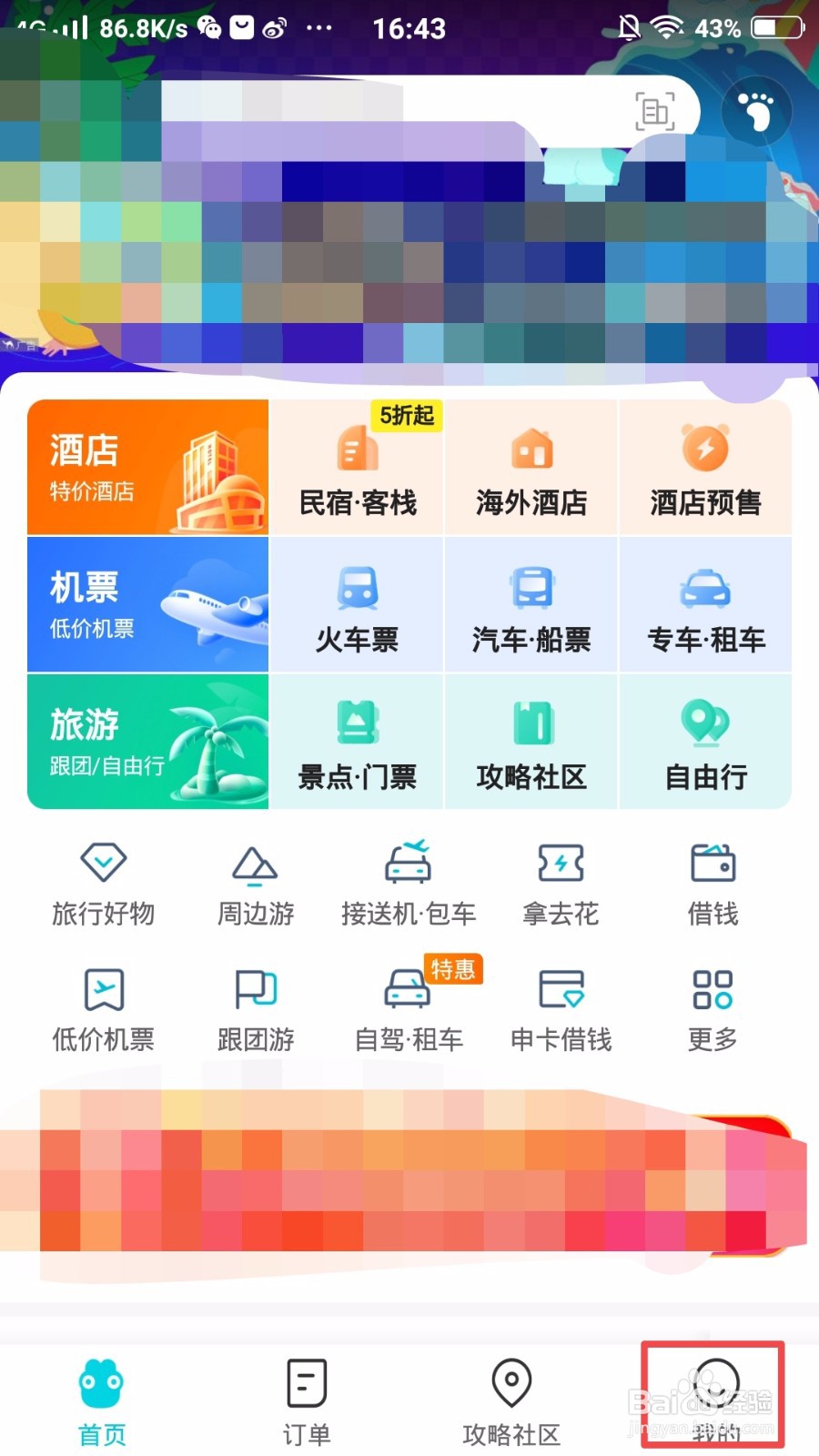Open the 火车票 train ticket service
Screen dimensions: 819x1456
coord(357,605)
